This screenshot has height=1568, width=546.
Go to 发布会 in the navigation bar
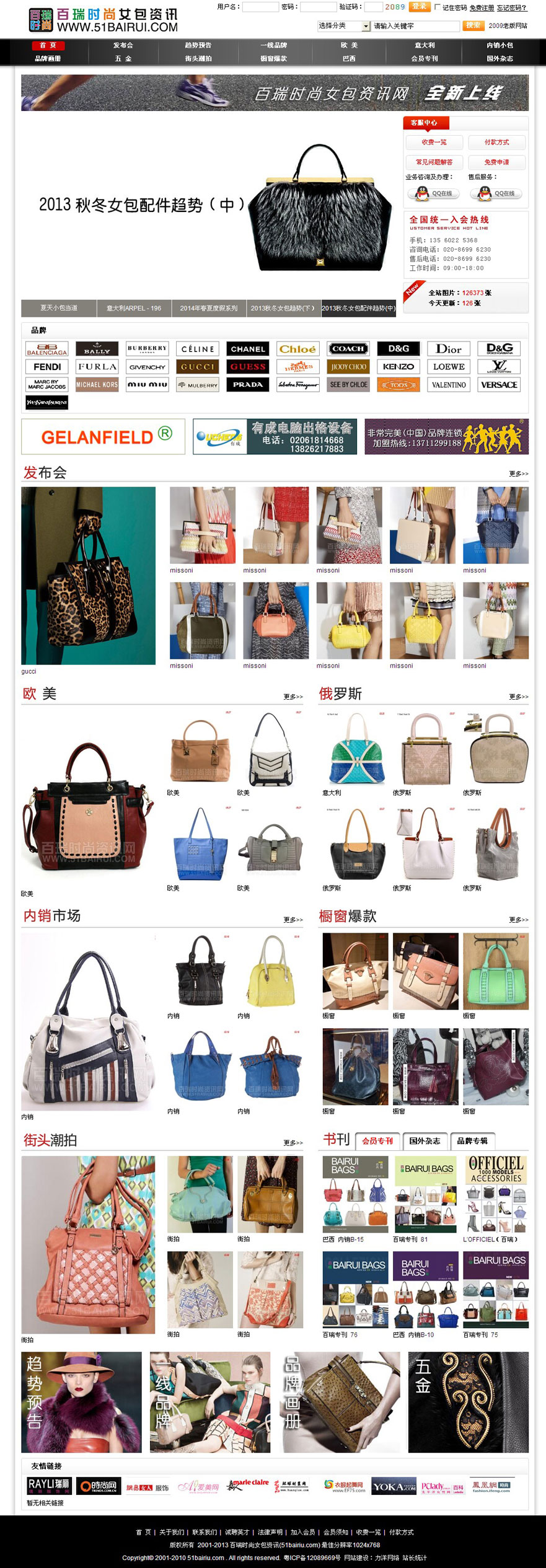pos(123,45)
